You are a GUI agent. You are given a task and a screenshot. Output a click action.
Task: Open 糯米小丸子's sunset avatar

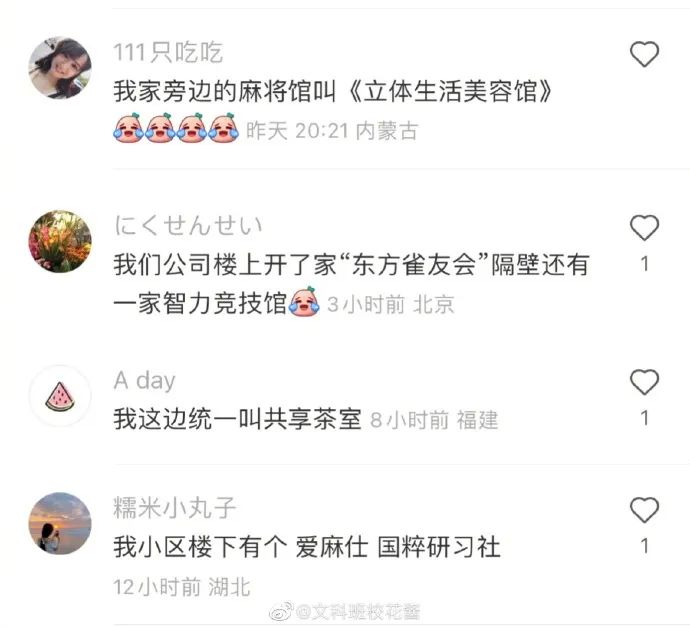tap(60, 522)
